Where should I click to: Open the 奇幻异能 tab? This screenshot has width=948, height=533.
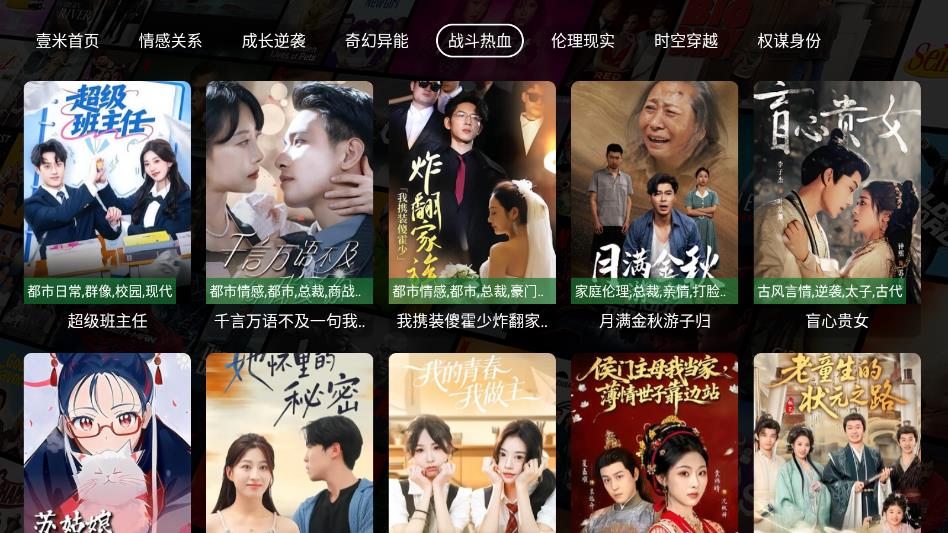point(376,41)
